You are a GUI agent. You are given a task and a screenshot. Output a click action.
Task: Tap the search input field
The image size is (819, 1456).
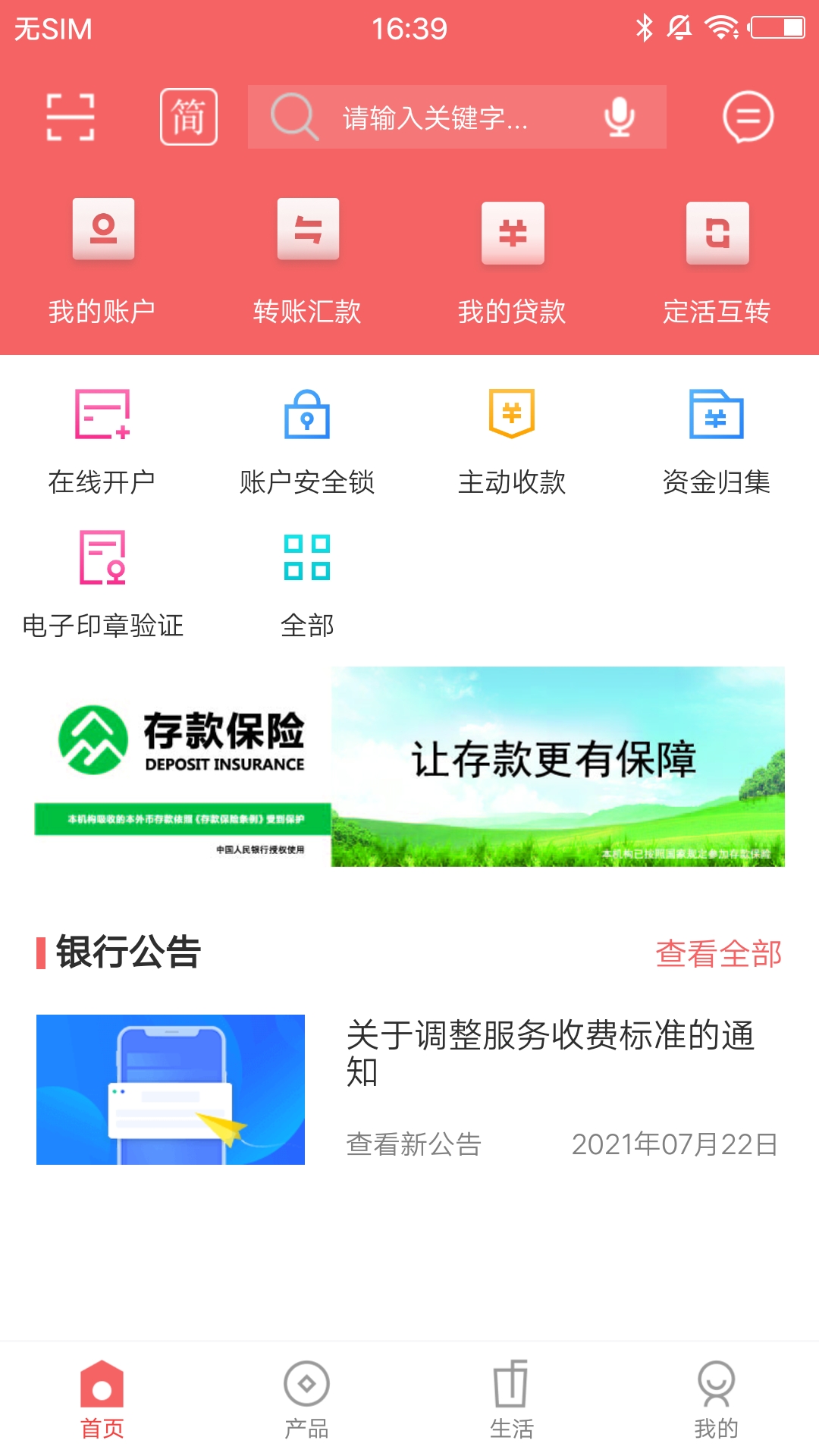(x=455, y=116)
